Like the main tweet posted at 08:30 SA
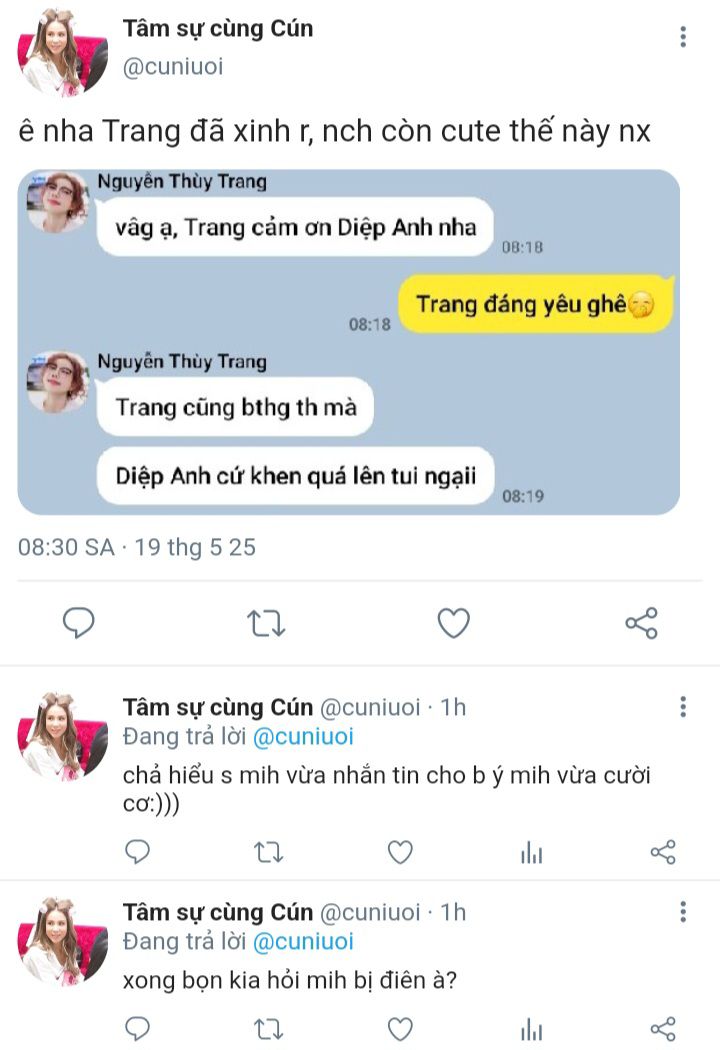This screenshot has width=720, height=1050. pos(453,624)
